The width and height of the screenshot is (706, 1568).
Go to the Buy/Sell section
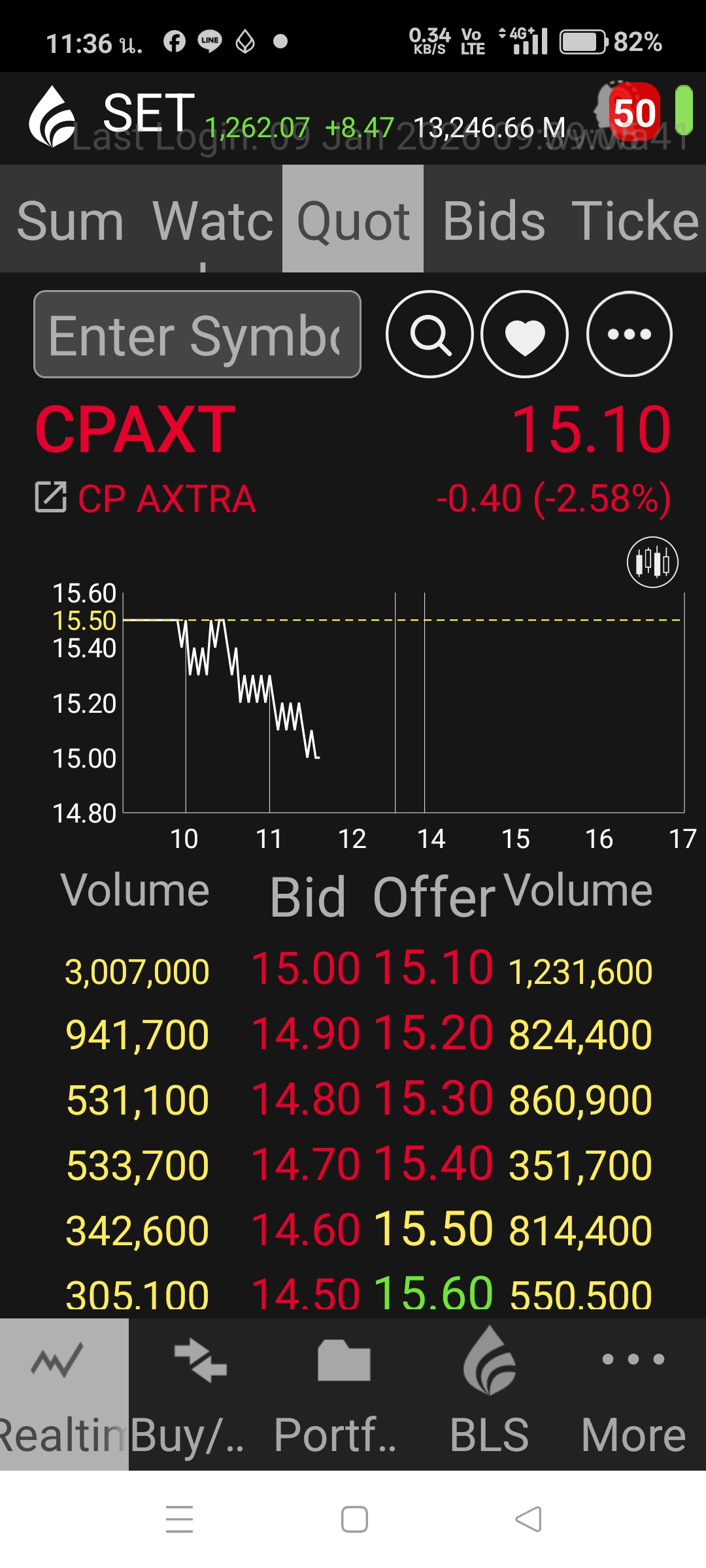point(200,1394)
